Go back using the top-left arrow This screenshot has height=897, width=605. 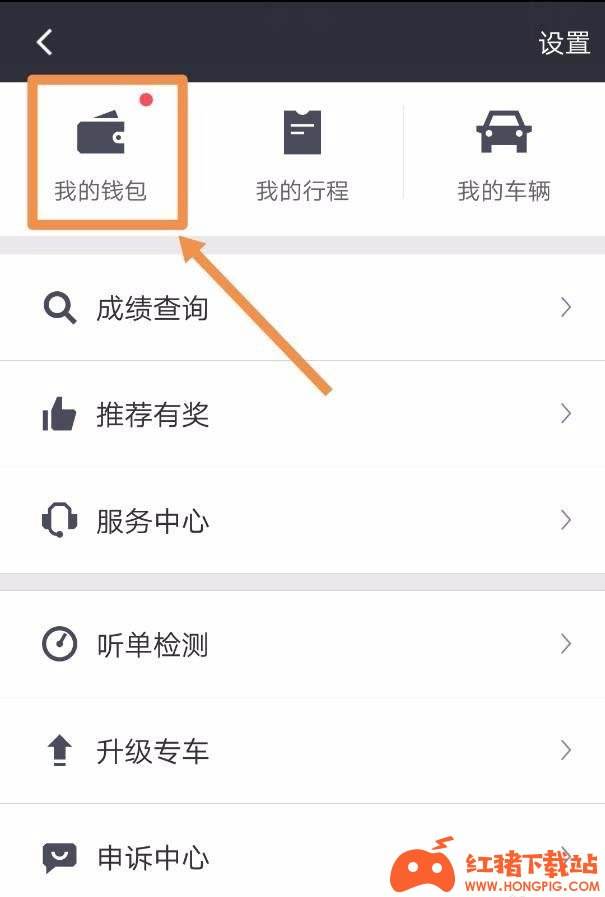tap(44, 42)
